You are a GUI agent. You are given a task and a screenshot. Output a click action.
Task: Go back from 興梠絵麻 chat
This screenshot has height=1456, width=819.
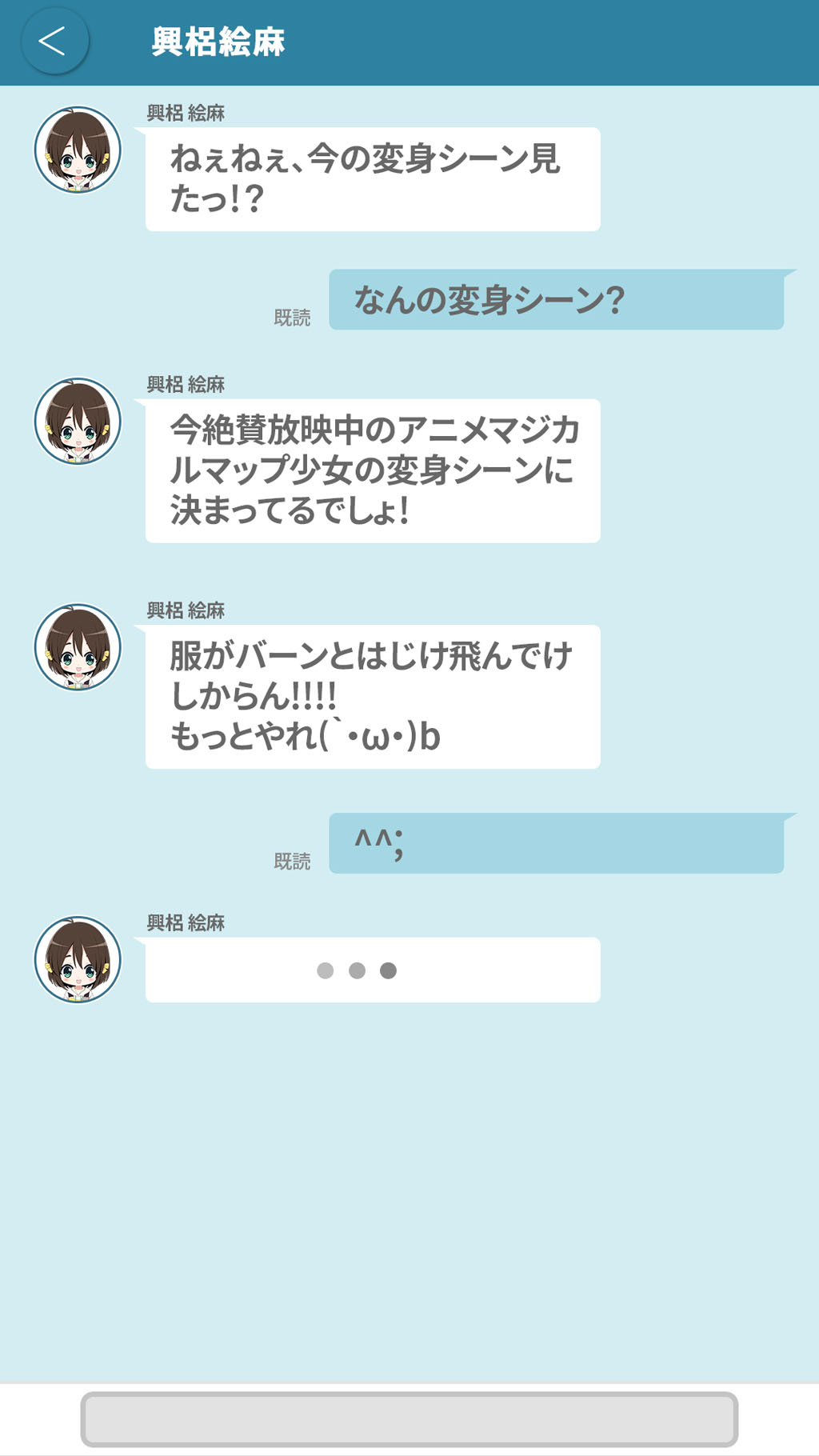tap(54, 42)
